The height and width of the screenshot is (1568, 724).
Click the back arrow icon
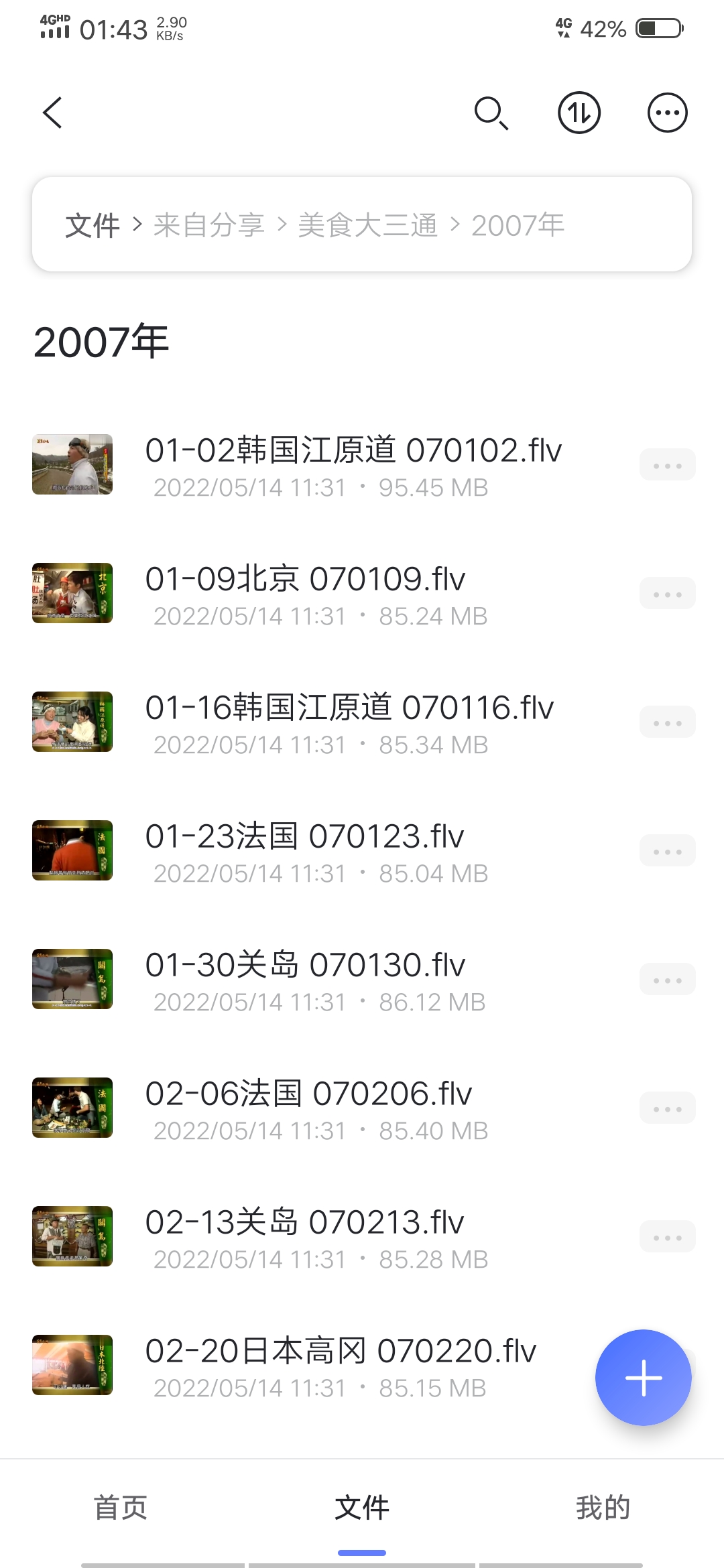(52, 113)
